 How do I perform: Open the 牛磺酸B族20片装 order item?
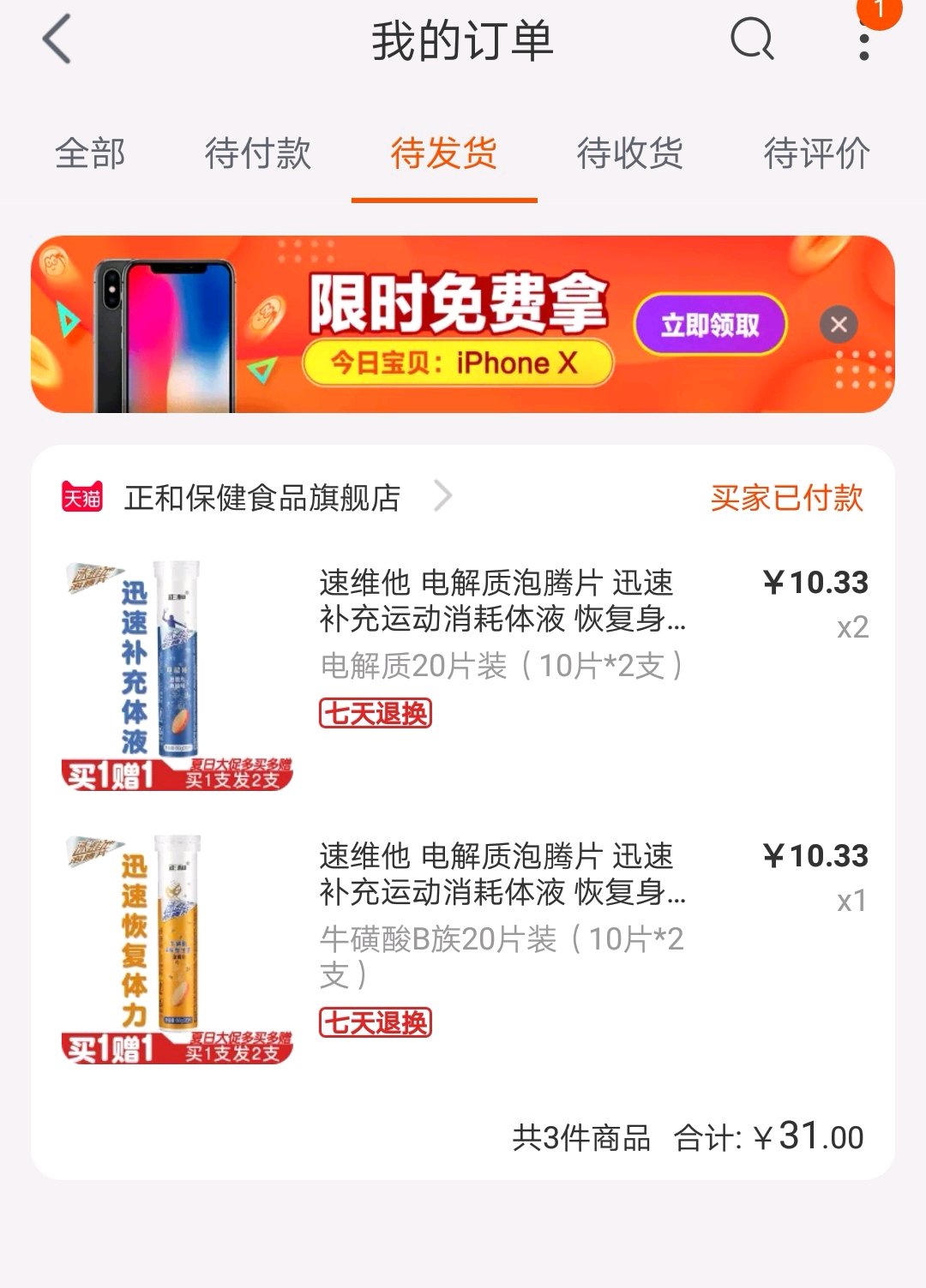coord(463,950)
